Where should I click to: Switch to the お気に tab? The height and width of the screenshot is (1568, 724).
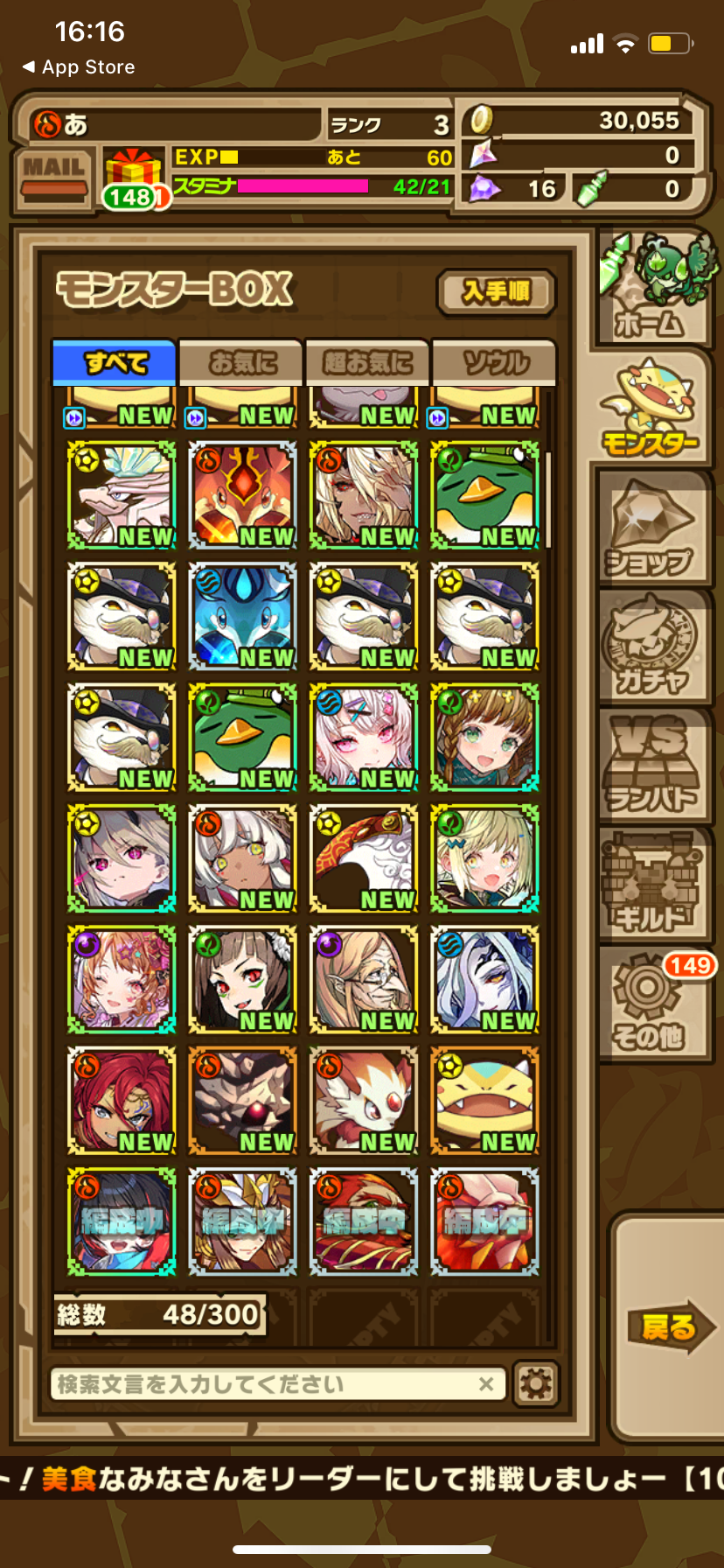pos(241,362)
